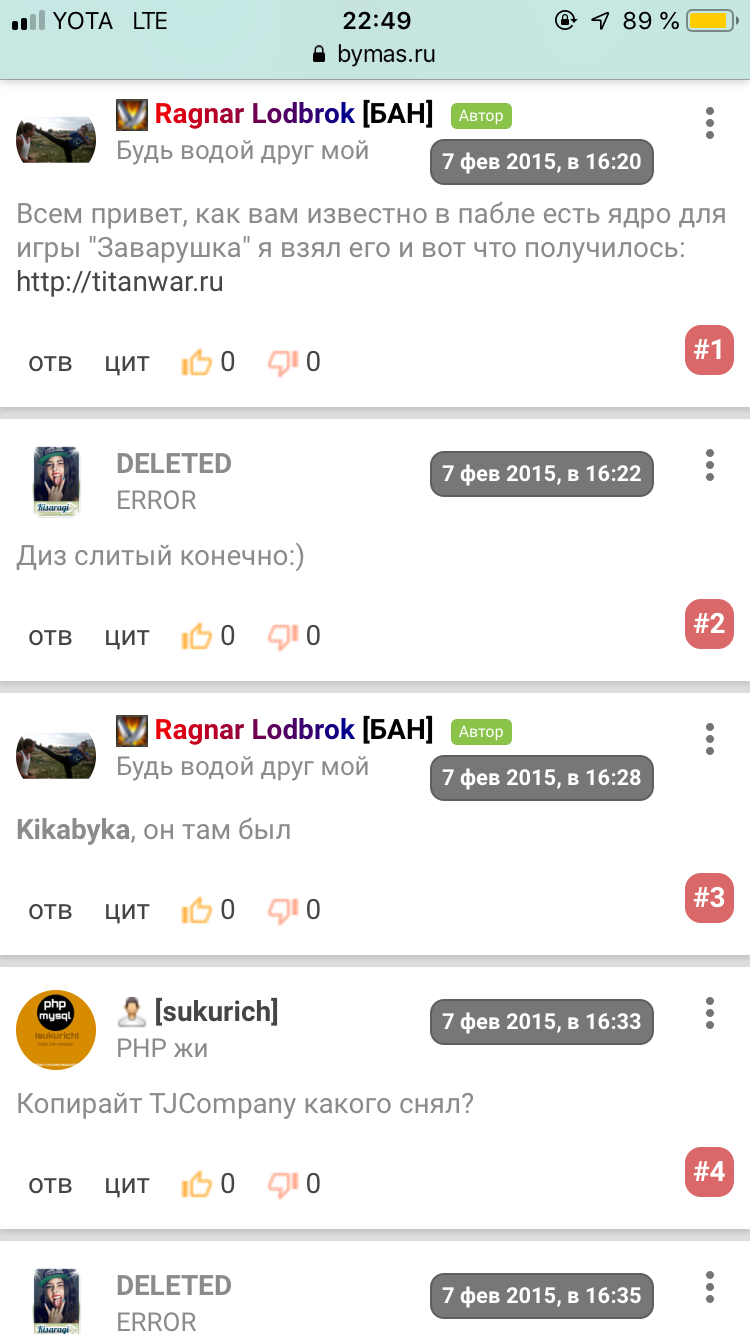Like post #2 "Диз слитый конечно"
Screen dimensions: 750x1334
point(197,636)
